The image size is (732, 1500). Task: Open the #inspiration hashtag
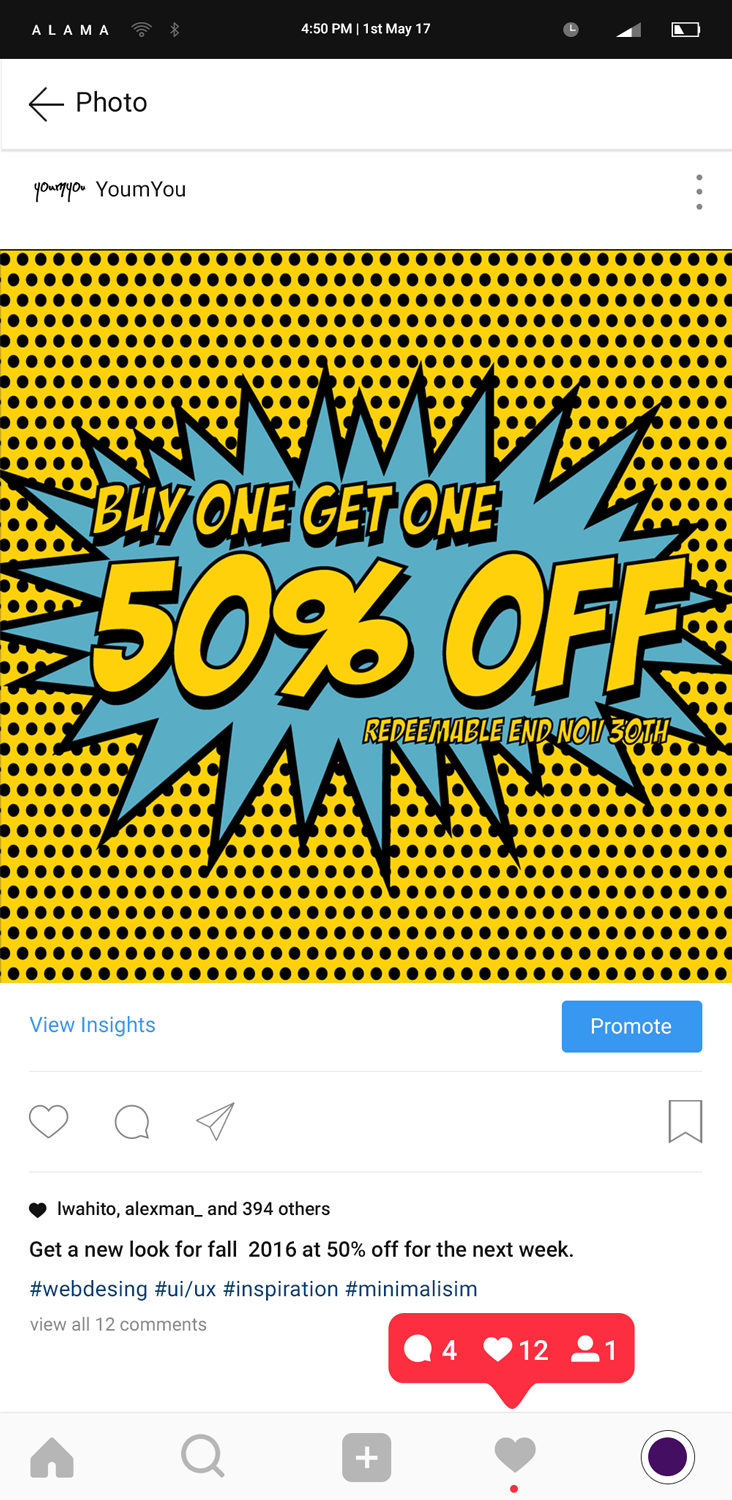coord(280,1289)
